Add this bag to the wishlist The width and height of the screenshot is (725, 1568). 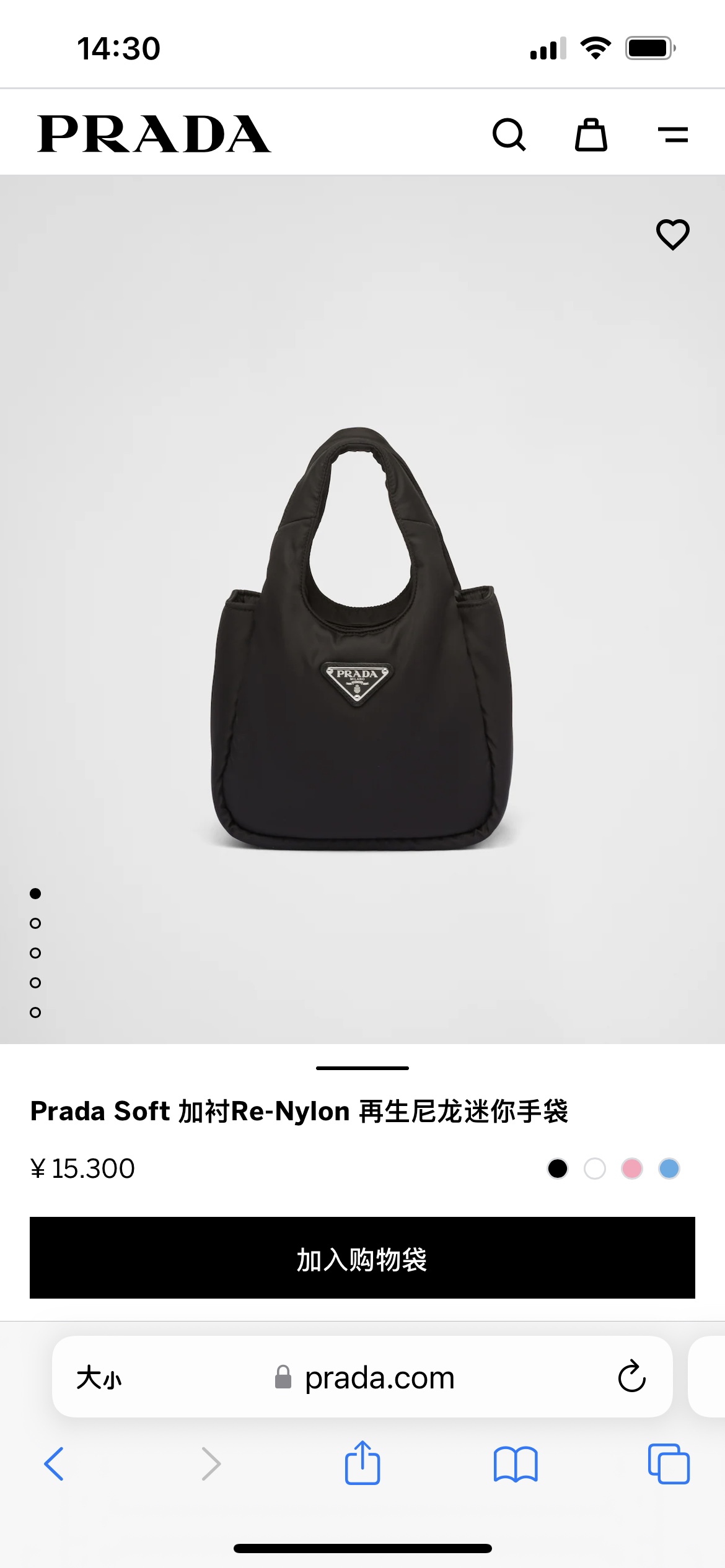tap(672, 235)
